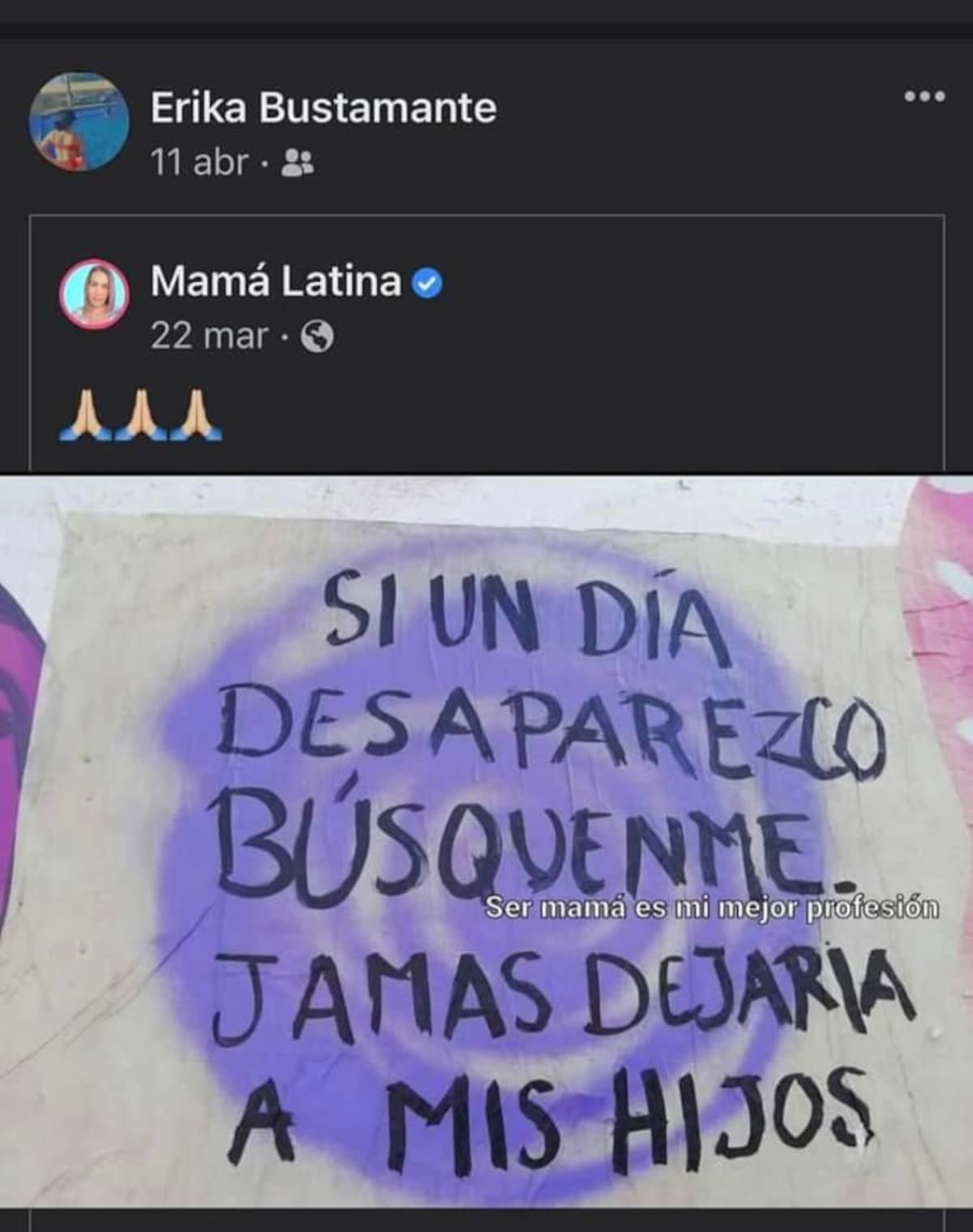The image size is (973, 1232).
Task: Open the post overflow menu
Action: pyautogui.click(x=924, y=97)
